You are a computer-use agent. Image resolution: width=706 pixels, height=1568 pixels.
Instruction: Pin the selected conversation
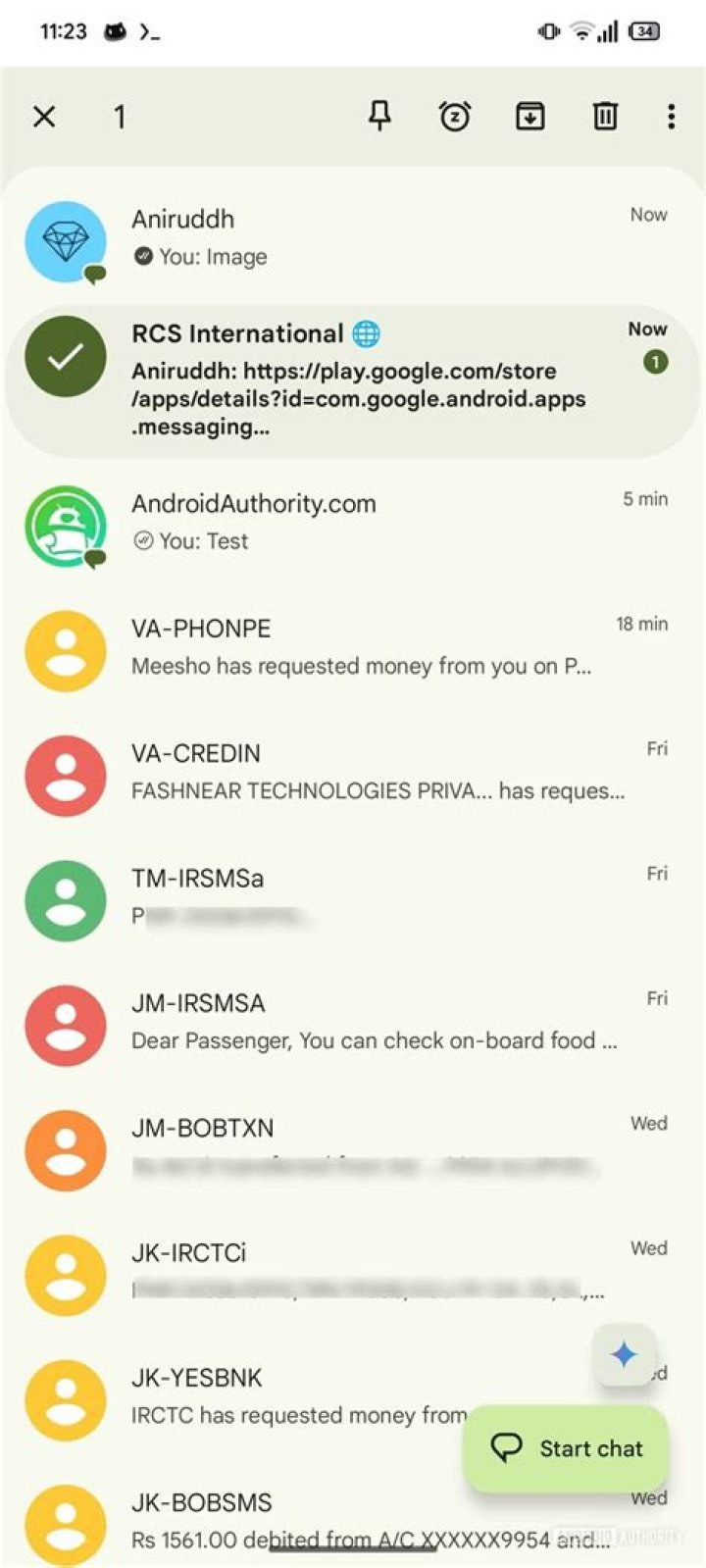[379, 116]
